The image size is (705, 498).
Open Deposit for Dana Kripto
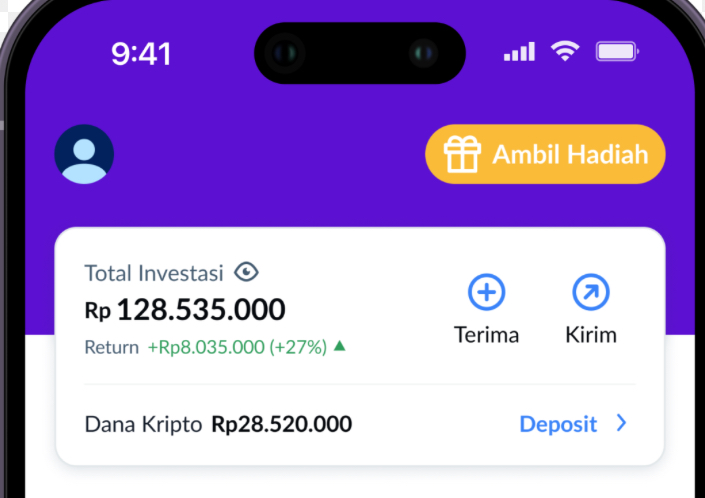point(572,424)
